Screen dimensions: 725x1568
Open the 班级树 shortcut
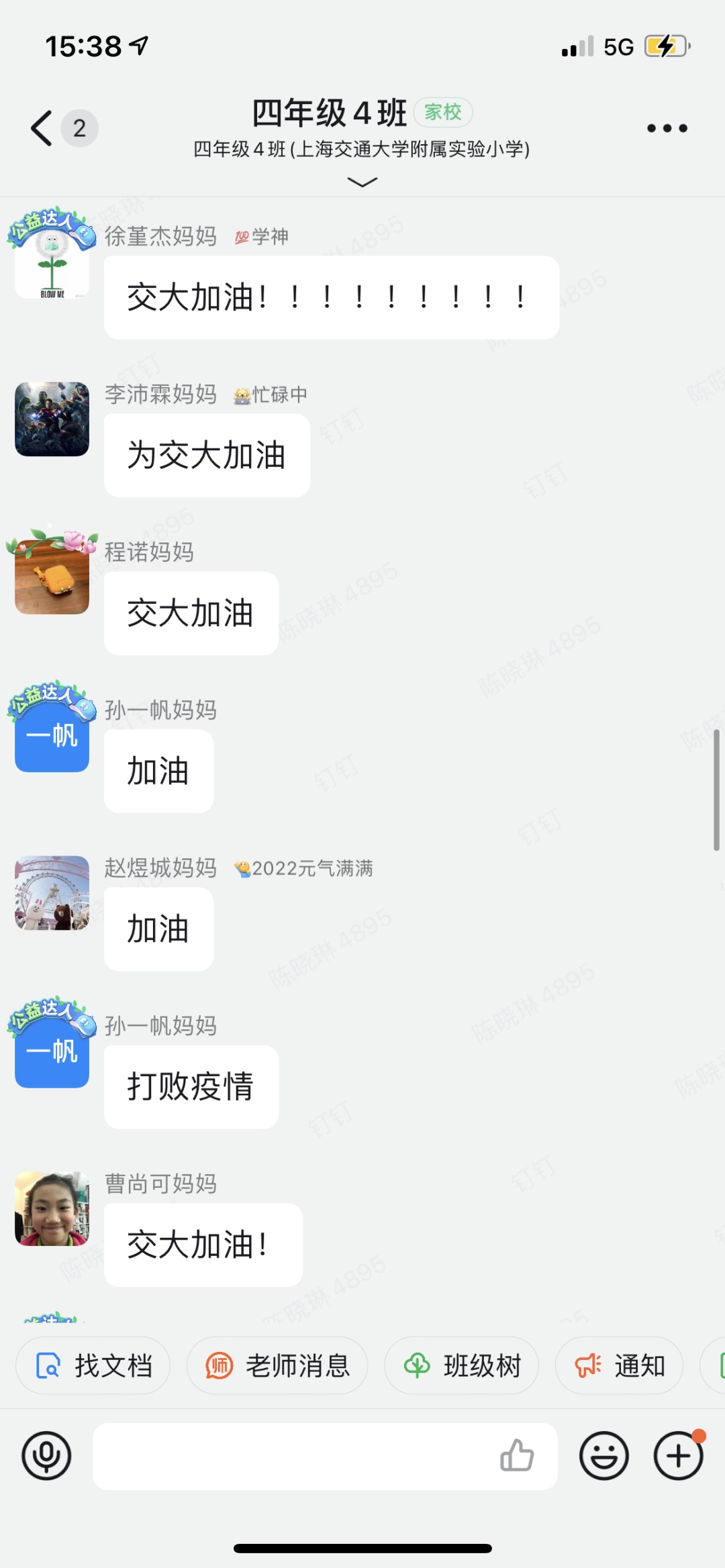[x=461, y=1365]
